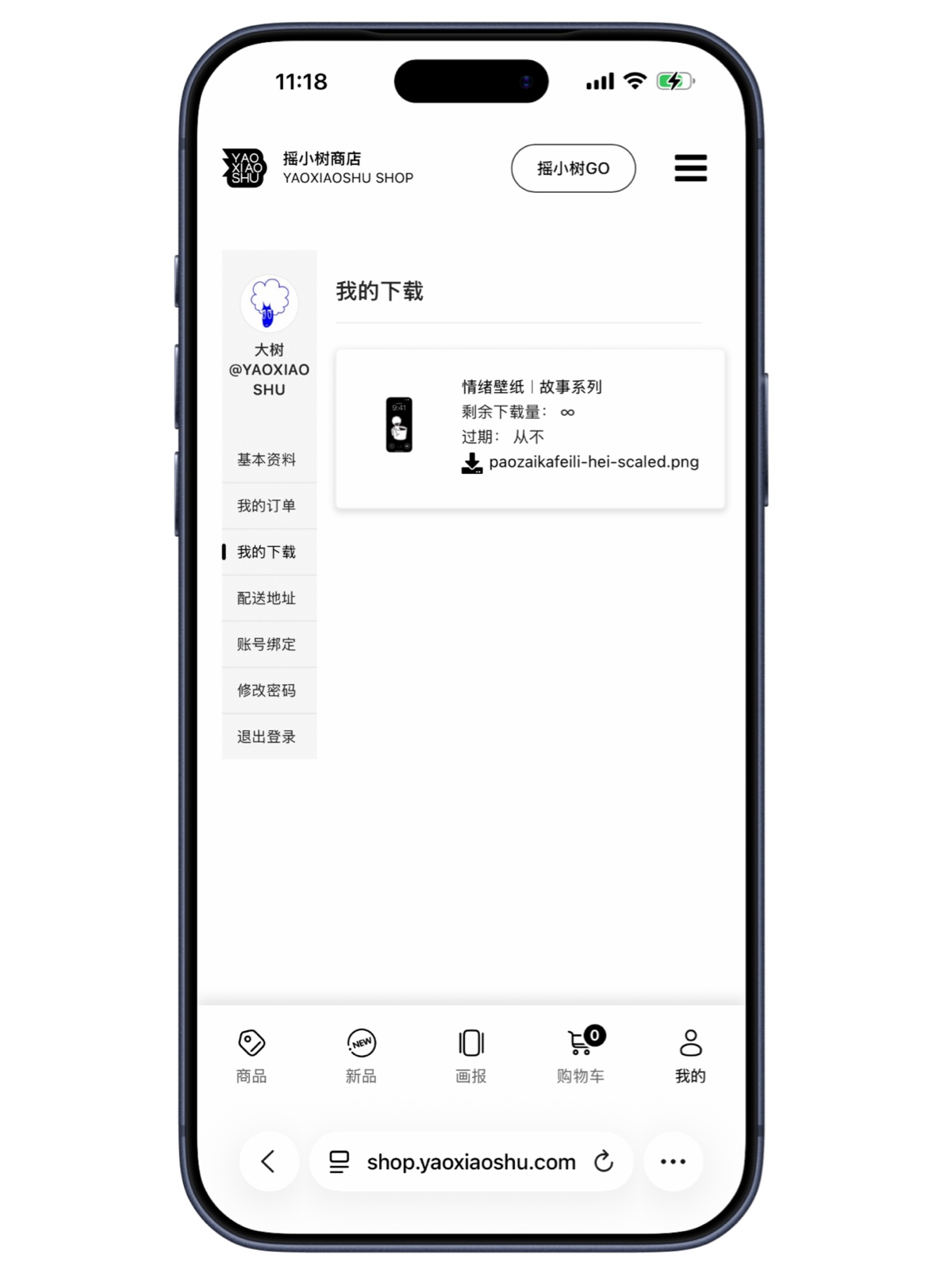Viewport: 952px width, 1270px height.
Task: Open 基本资料 profile info
Action: pos(267,460)
